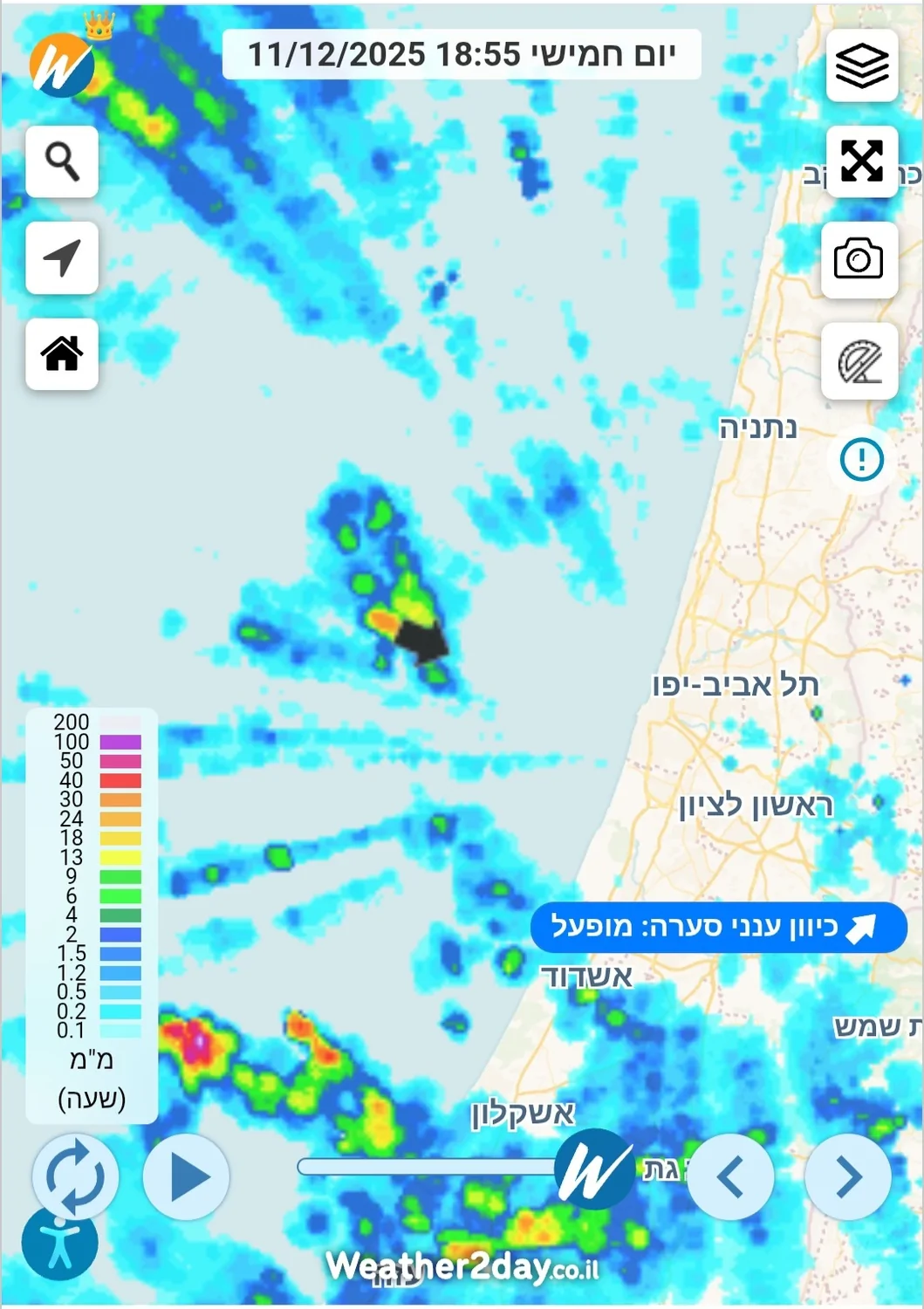Step to the previous radar frame
Screen dimensions: 924x1309
[x=730, y=1177]
